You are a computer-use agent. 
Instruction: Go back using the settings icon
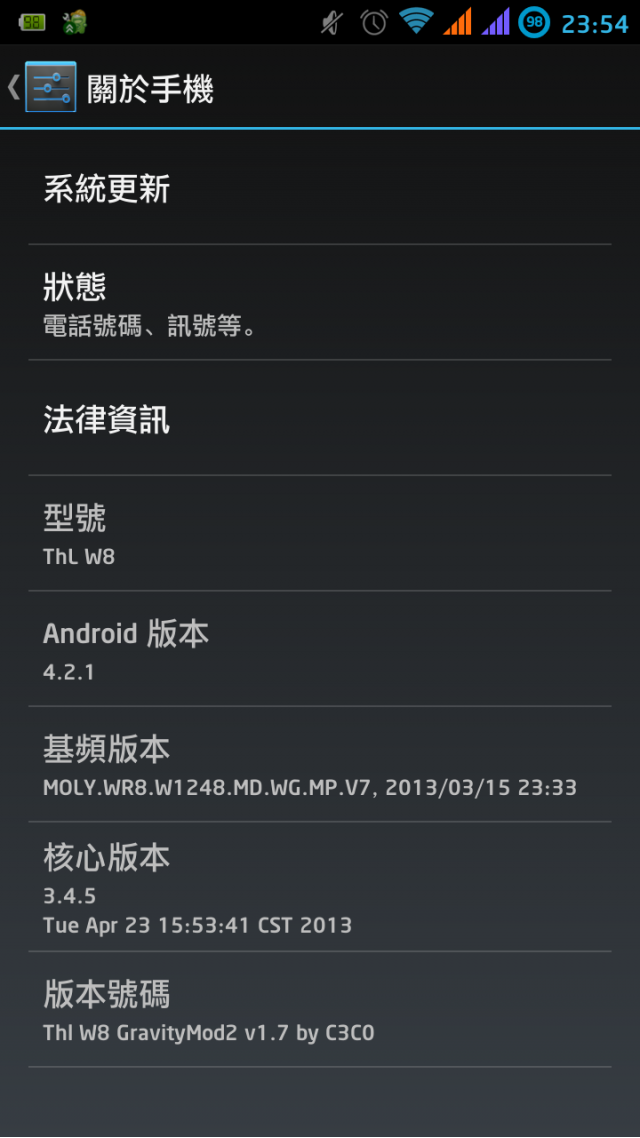[50, 87]
